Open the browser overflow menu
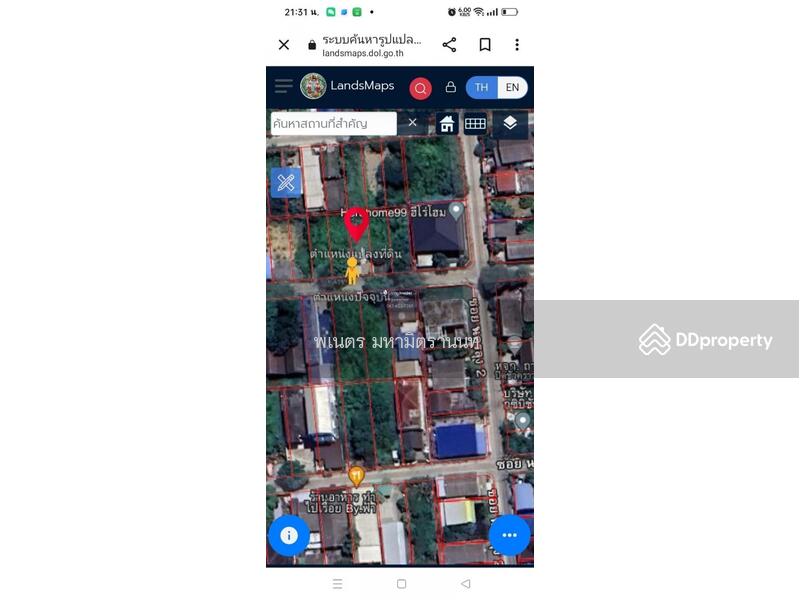Screen dimensions: 800x600 (x=517, y=45)
